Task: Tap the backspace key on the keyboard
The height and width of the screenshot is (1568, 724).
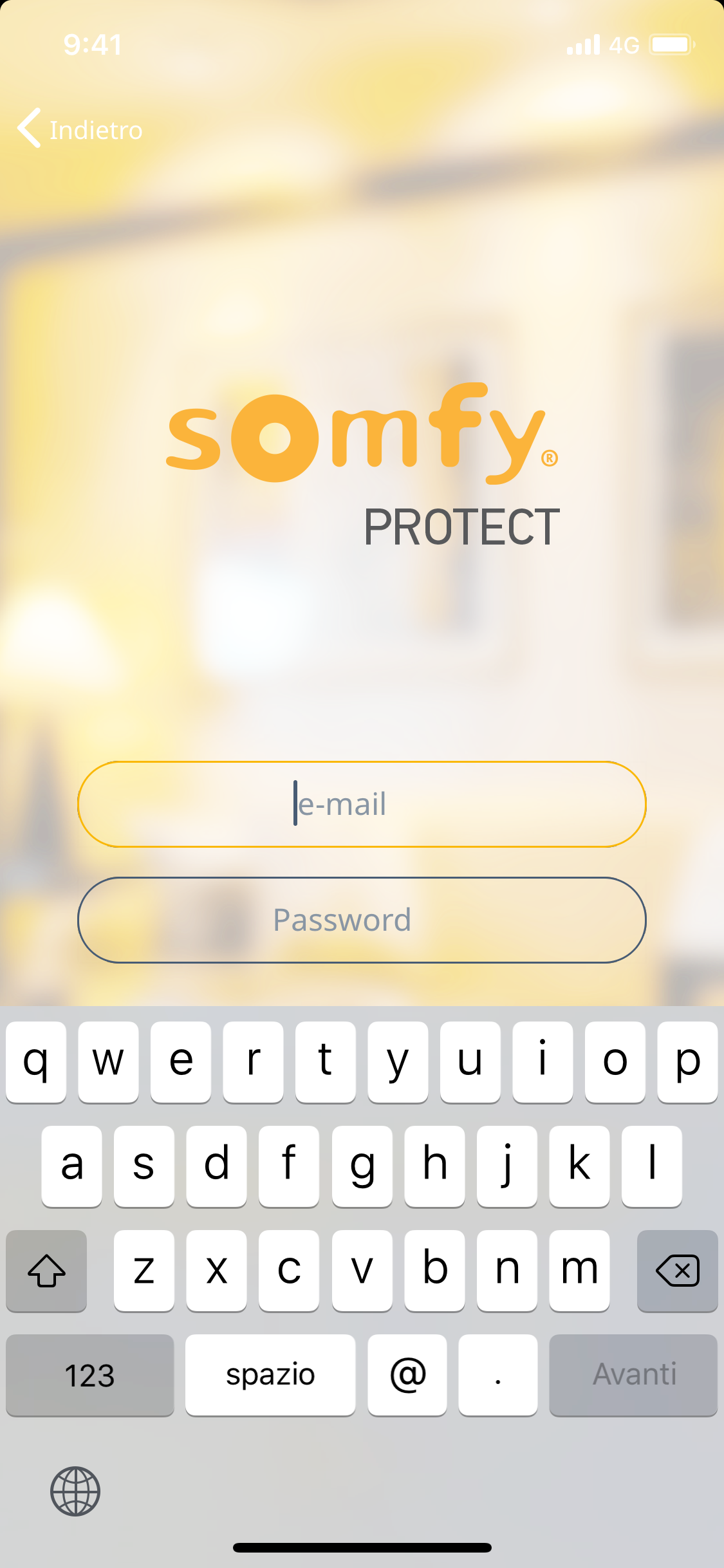Action: [x=677, y=1271]
